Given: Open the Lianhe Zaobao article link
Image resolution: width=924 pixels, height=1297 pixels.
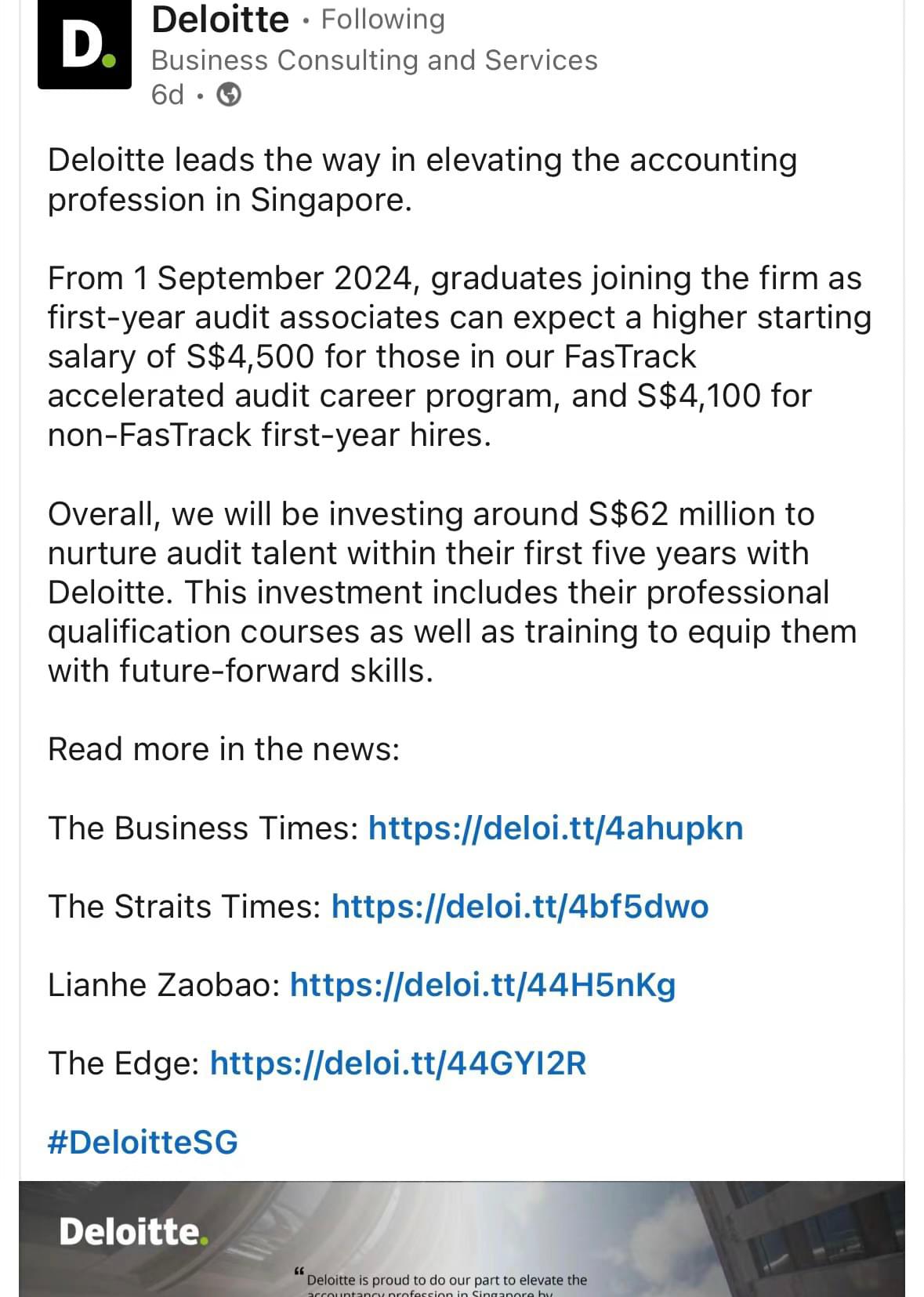Looking at the screenshot, I should point(482,984).
